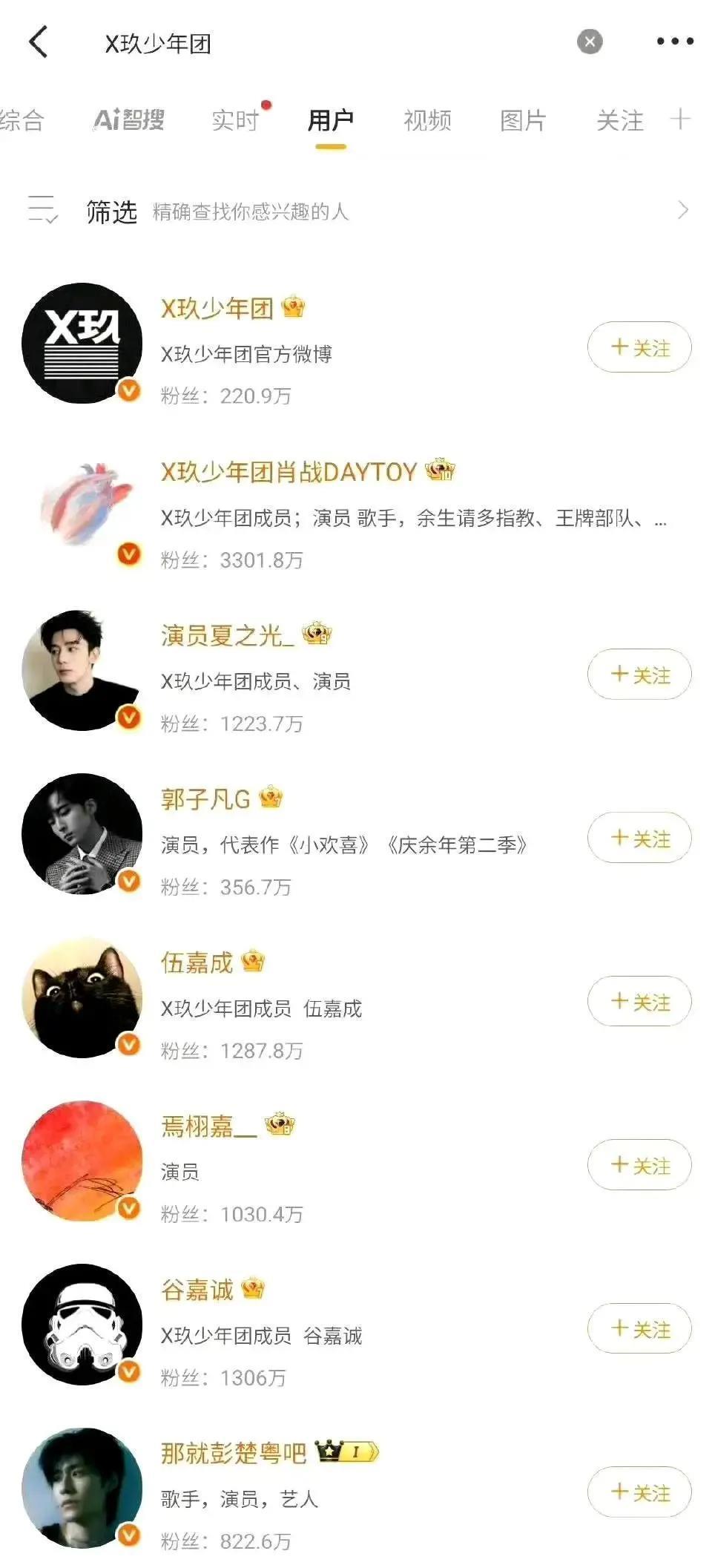Switch to the 实时 tab
Viewport: 712px width, 1568px height.
235,120
